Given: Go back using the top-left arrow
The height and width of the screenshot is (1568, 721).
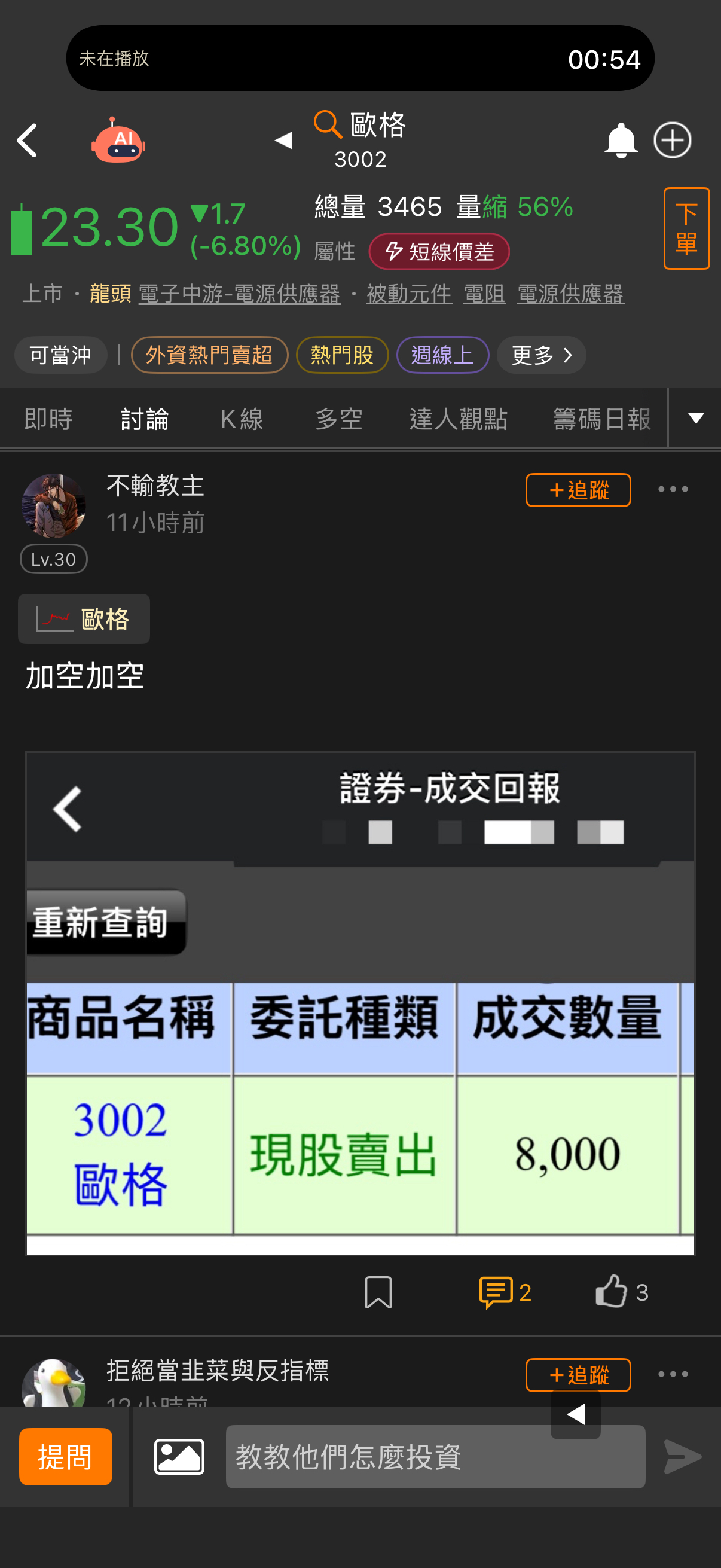Looking at the screenshot, I should point(28,141).
